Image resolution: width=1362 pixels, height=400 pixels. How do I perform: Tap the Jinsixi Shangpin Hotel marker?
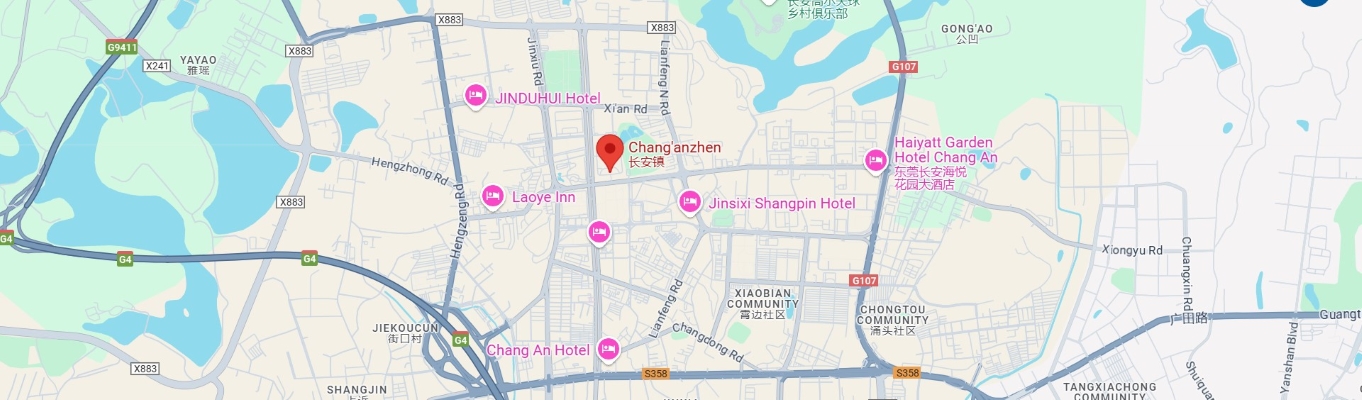coord(689,202)
